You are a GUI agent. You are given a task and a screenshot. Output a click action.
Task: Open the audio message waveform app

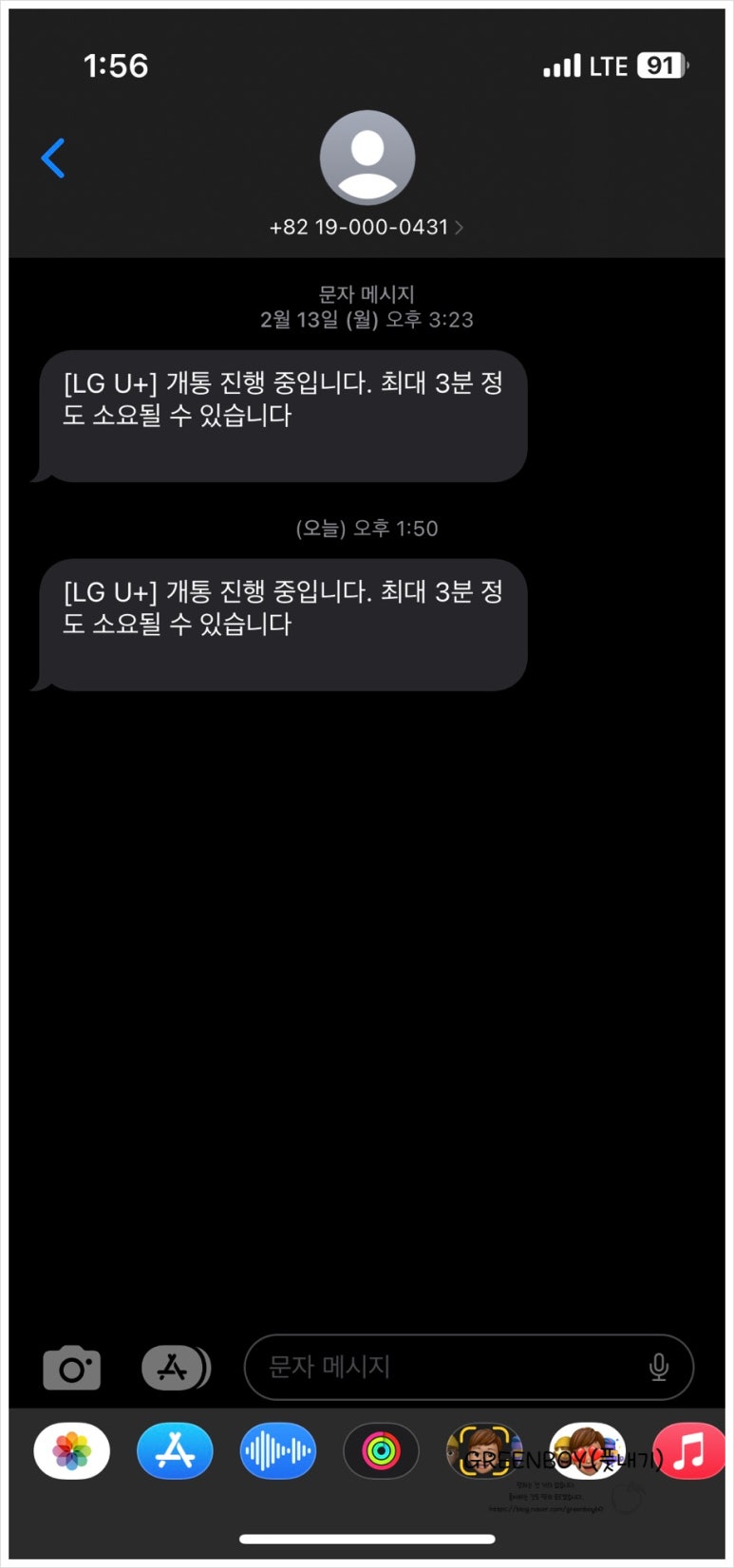[x=277, y=1451]
